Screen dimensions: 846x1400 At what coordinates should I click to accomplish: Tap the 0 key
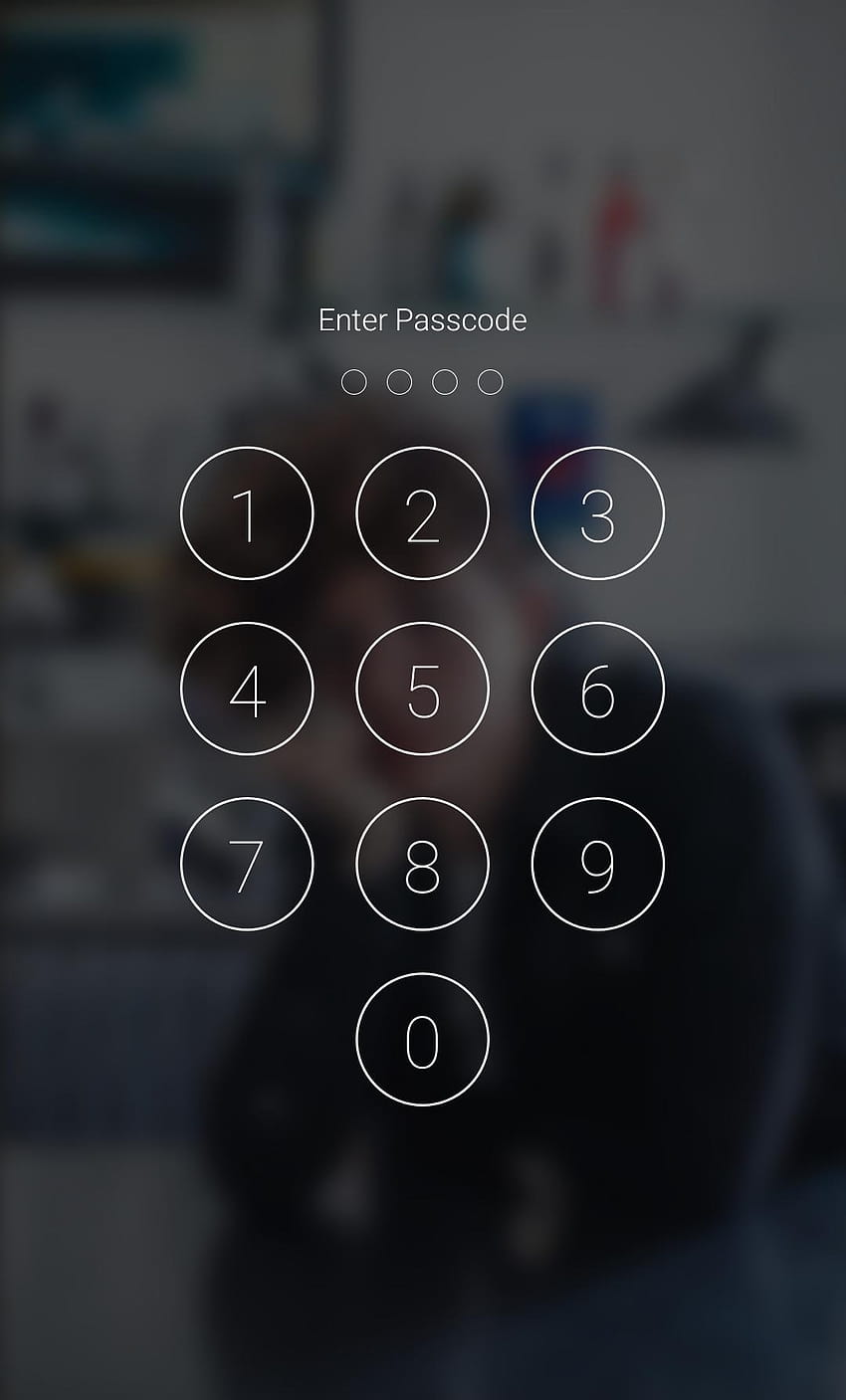point(422,1039)
